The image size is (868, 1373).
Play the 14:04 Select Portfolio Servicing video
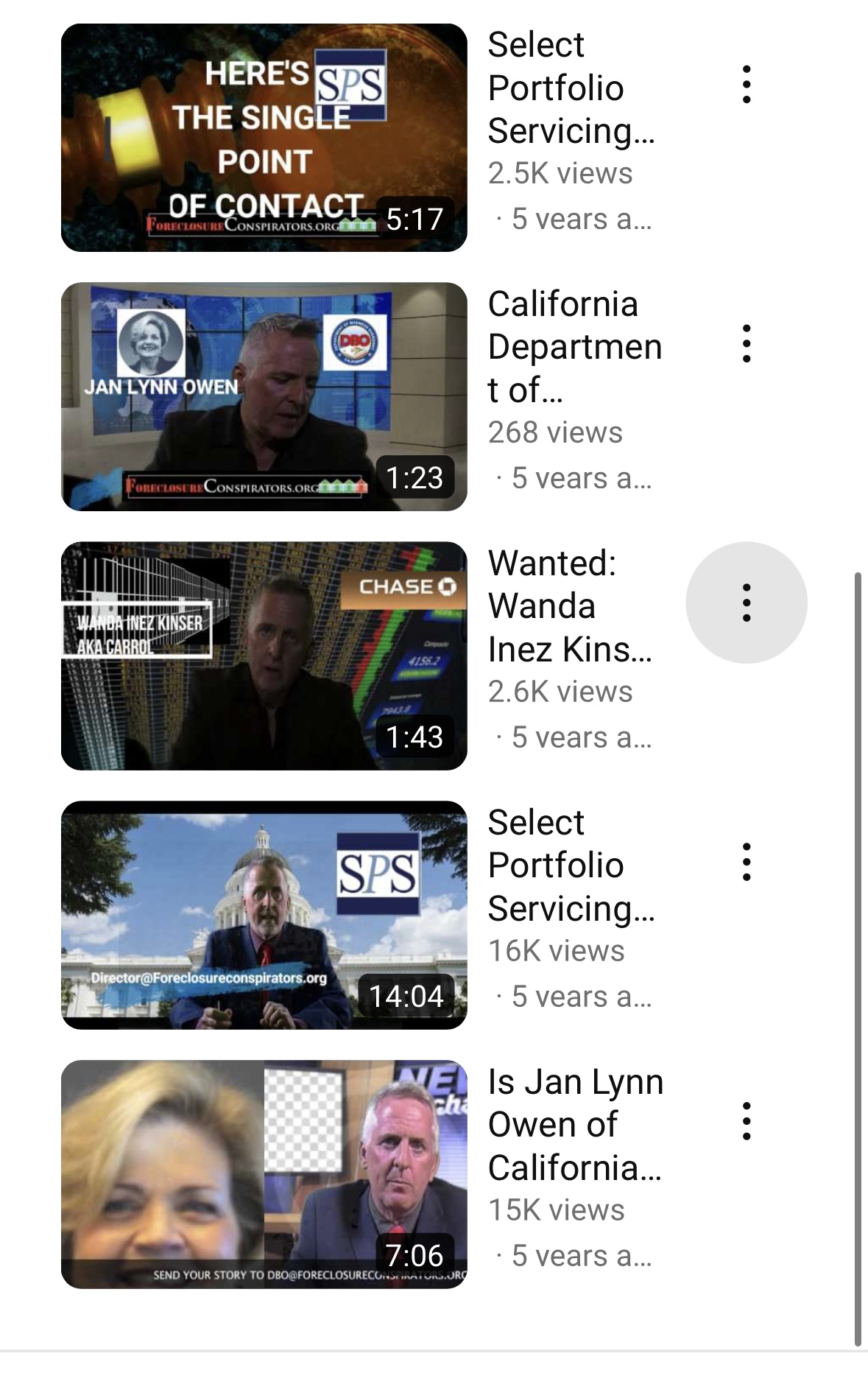[x=264, y=916]
